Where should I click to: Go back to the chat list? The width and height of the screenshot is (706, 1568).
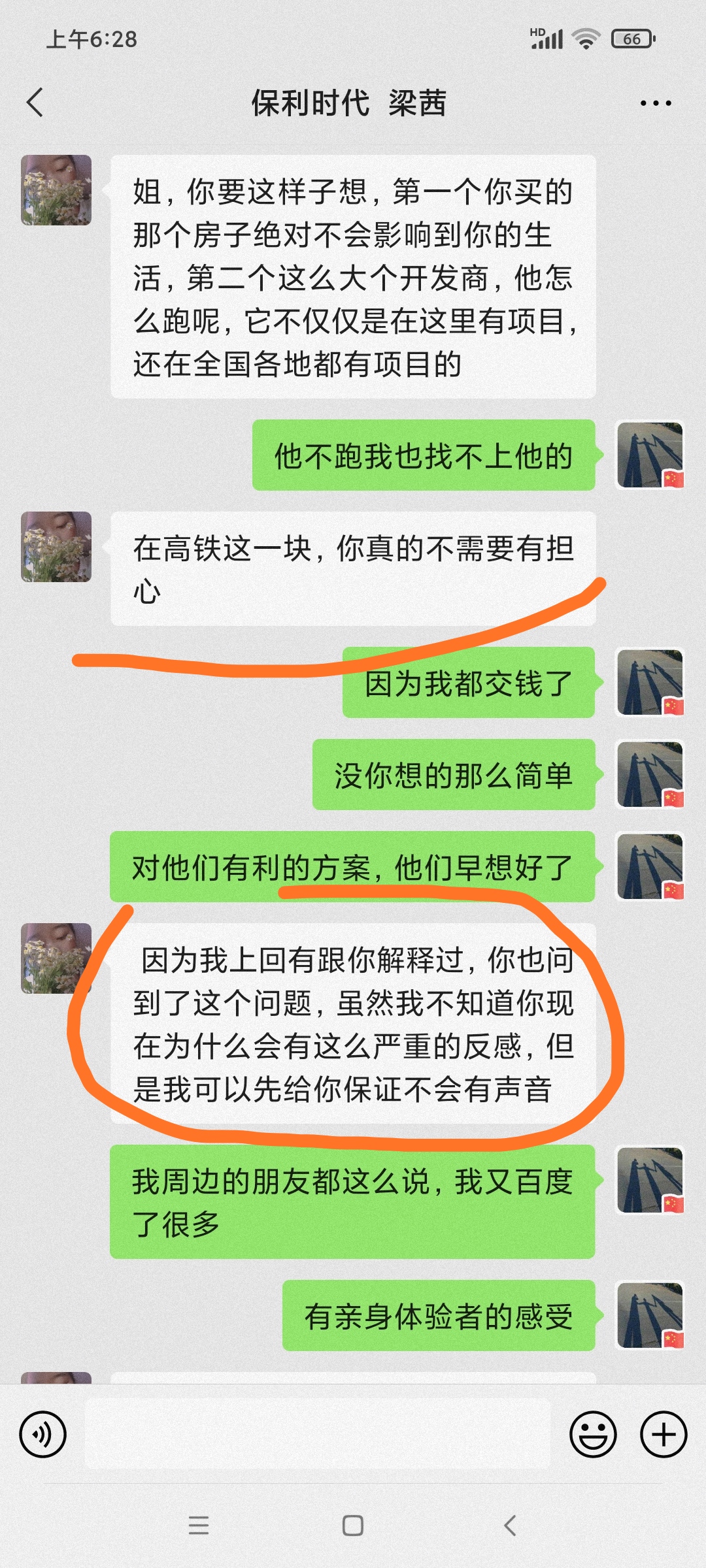[x=35, y=103]
